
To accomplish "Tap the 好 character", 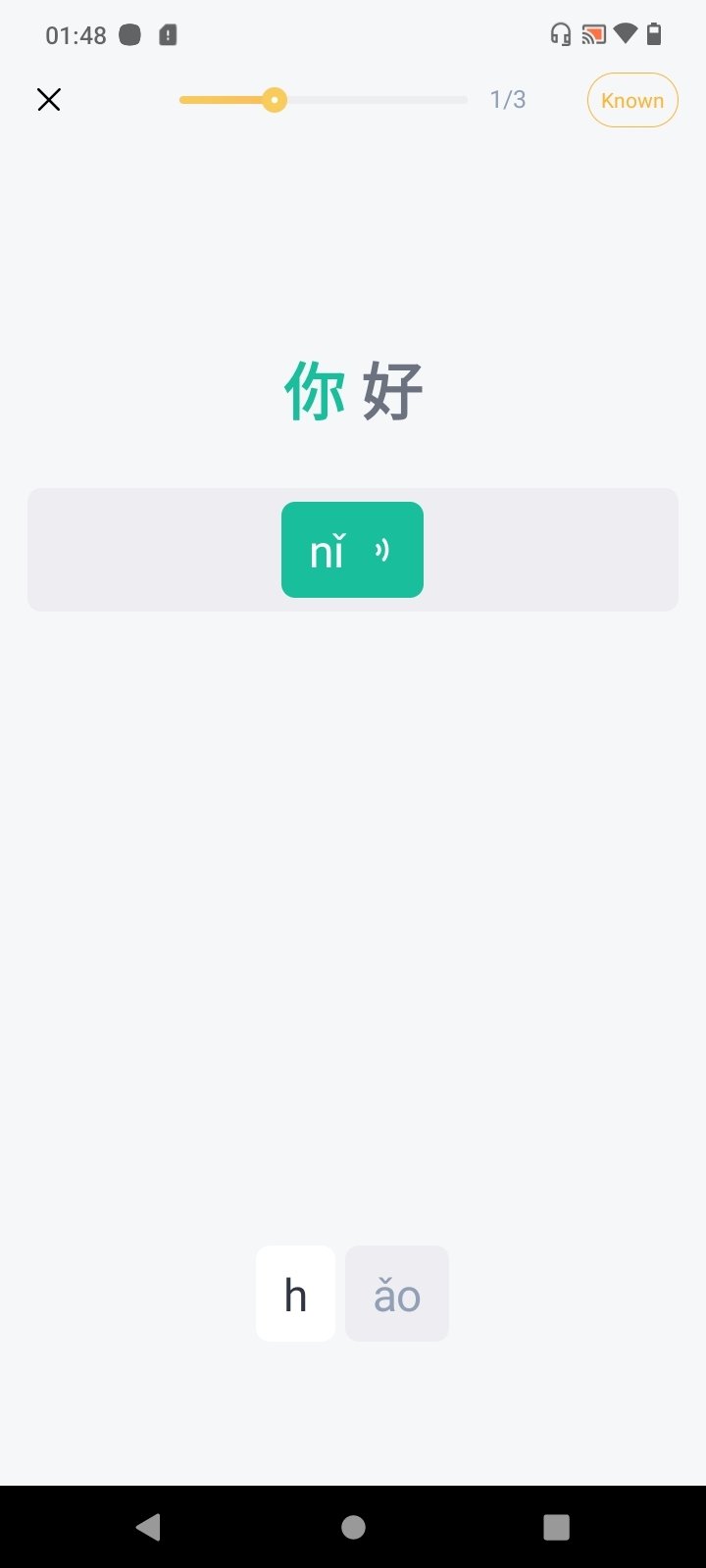I will click(392, 391).
